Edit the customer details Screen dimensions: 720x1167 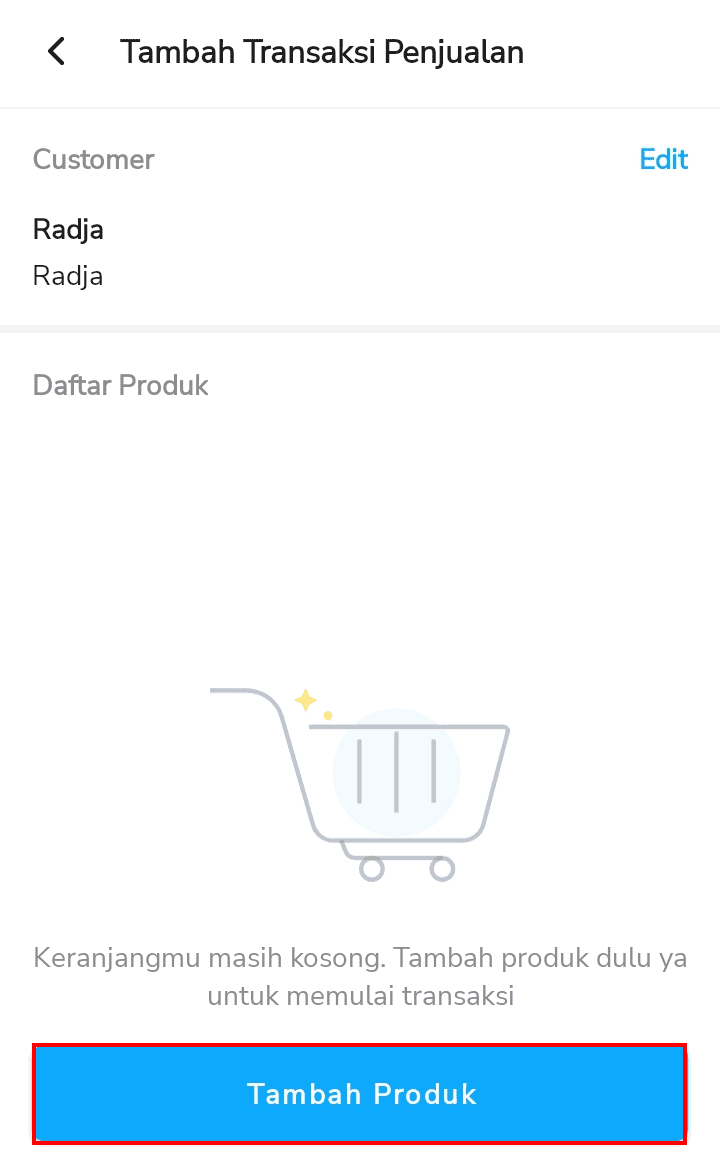point(663,159)
